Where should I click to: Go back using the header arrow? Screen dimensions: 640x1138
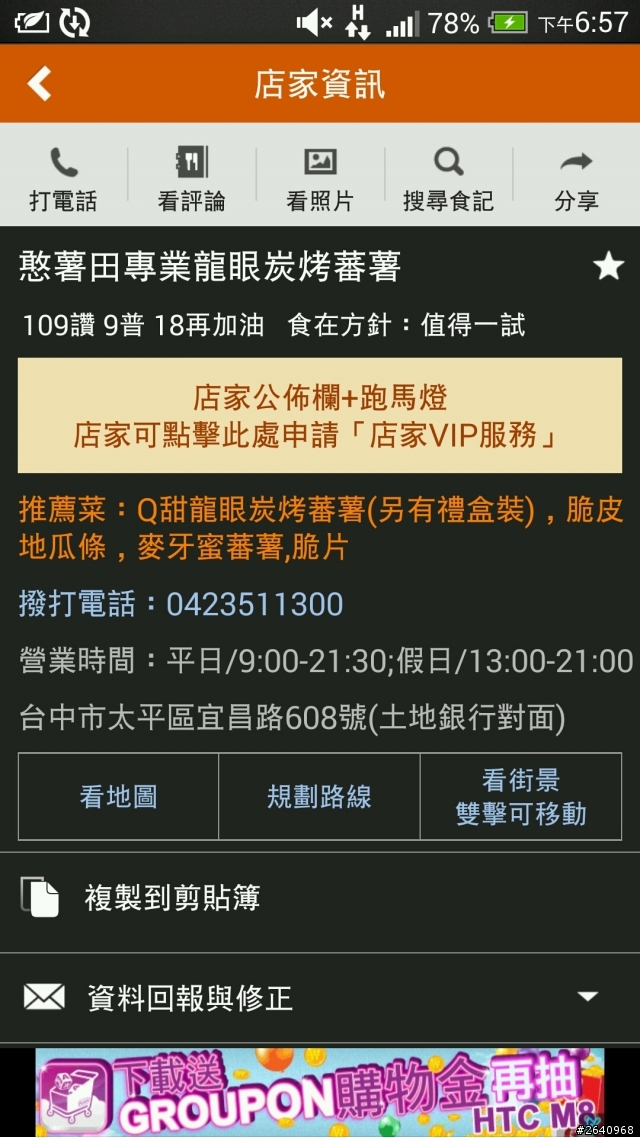tap(40, 84)
